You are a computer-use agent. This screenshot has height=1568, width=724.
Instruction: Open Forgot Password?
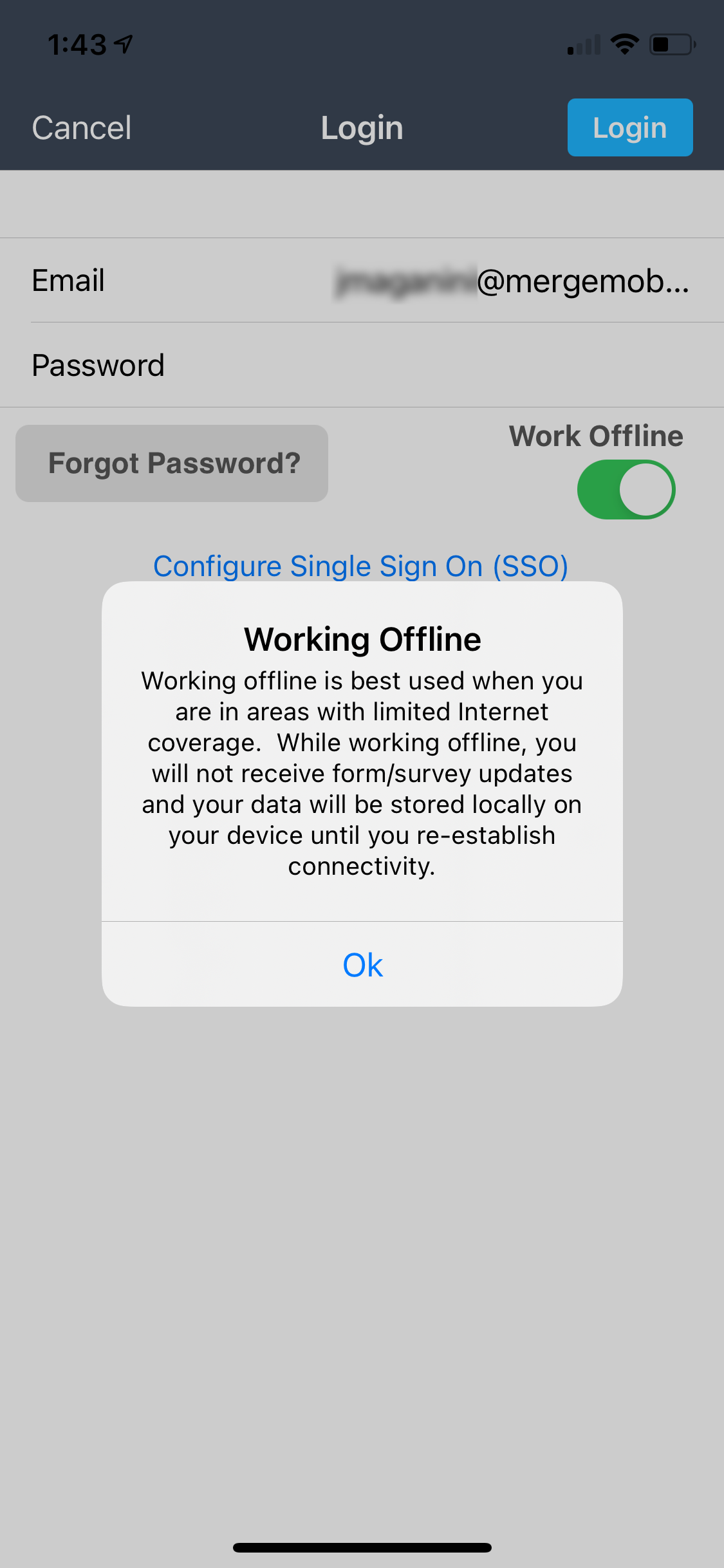click(172, 463)
